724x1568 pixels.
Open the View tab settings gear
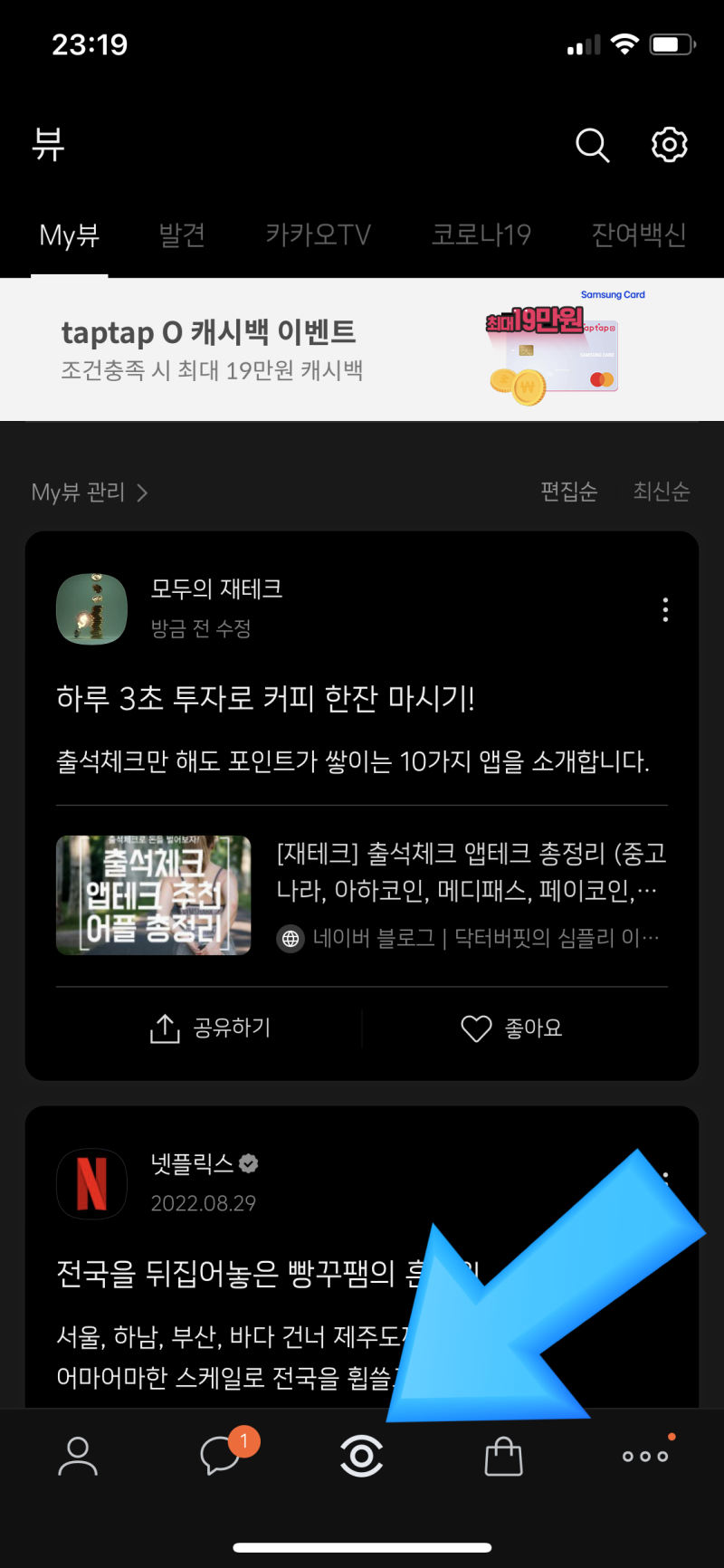[x=669, y=145]
